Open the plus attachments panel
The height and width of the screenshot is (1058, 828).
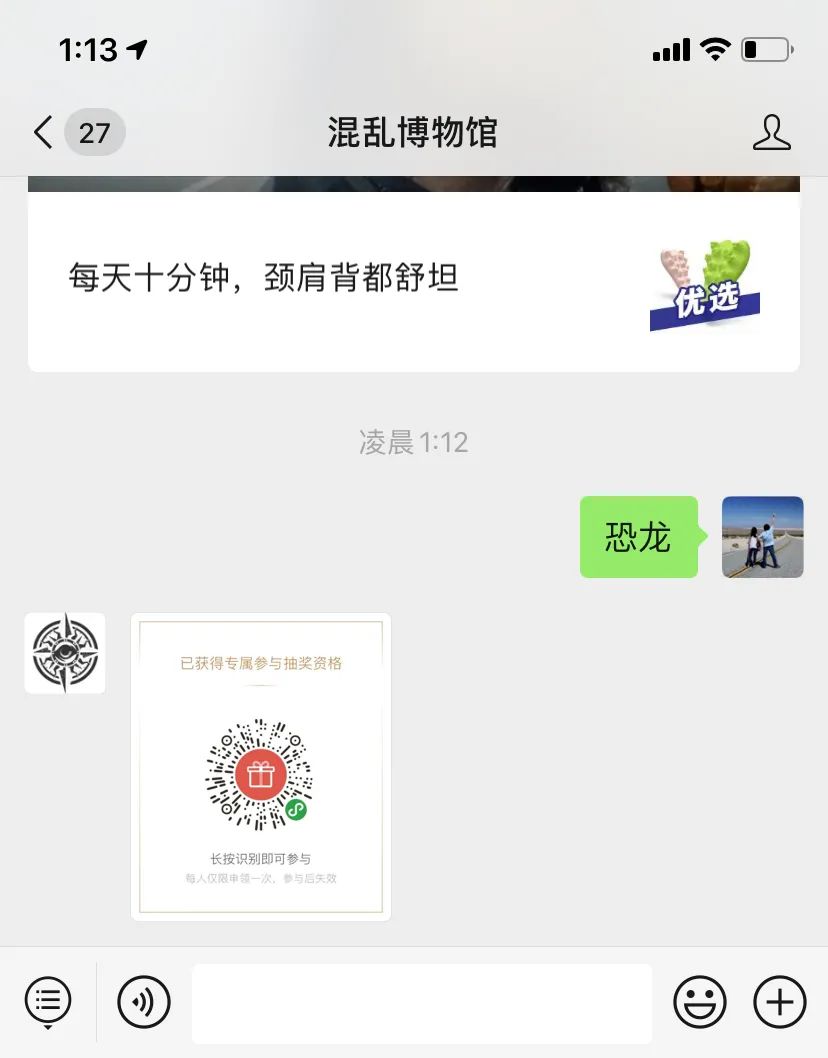coord(779,1002)
